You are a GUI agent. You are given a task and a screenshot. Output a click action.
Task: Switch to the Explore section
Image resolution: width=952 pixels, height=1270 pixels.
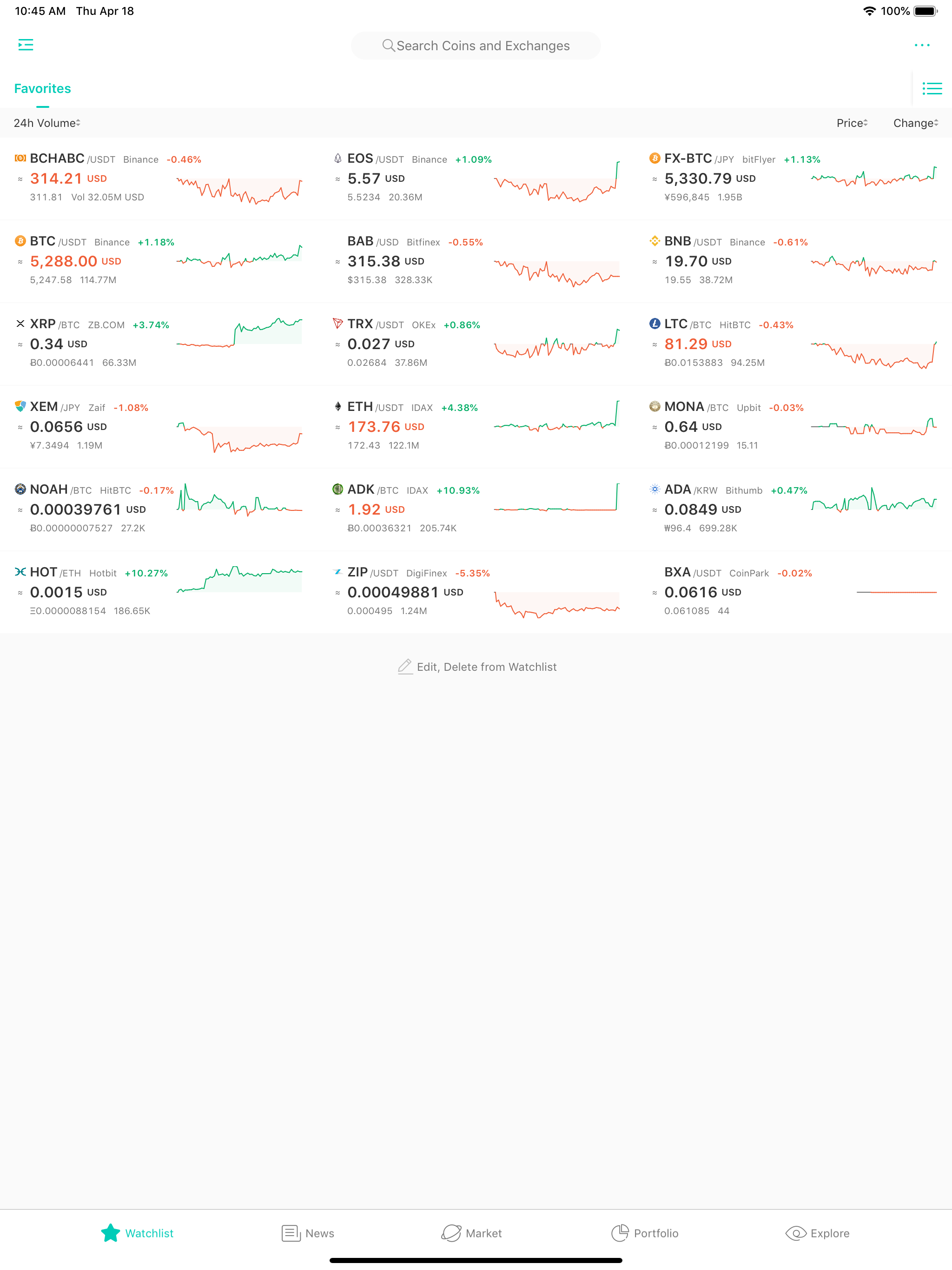click(x=817, y=1233)
